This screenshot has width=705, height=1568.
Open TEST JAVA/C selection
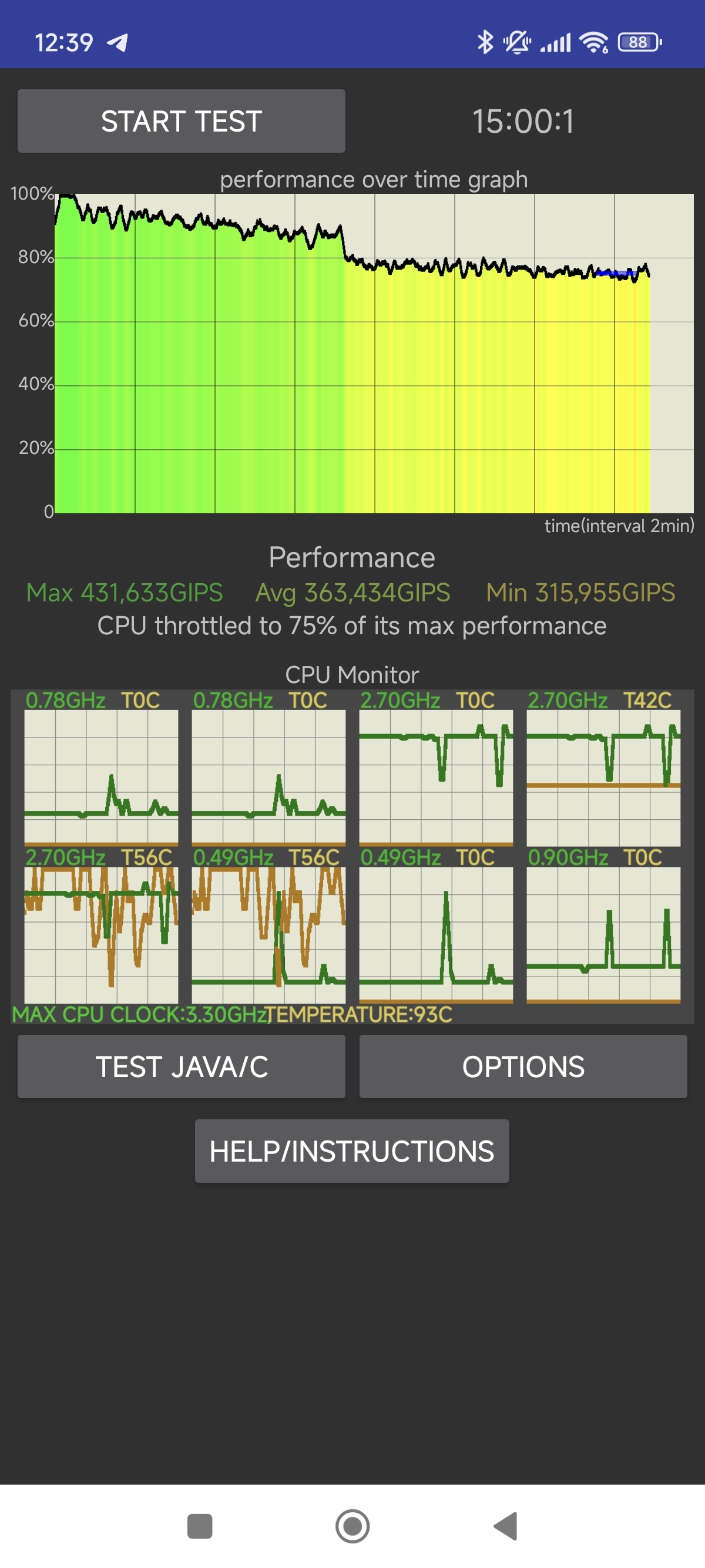tap(182, 1066)
